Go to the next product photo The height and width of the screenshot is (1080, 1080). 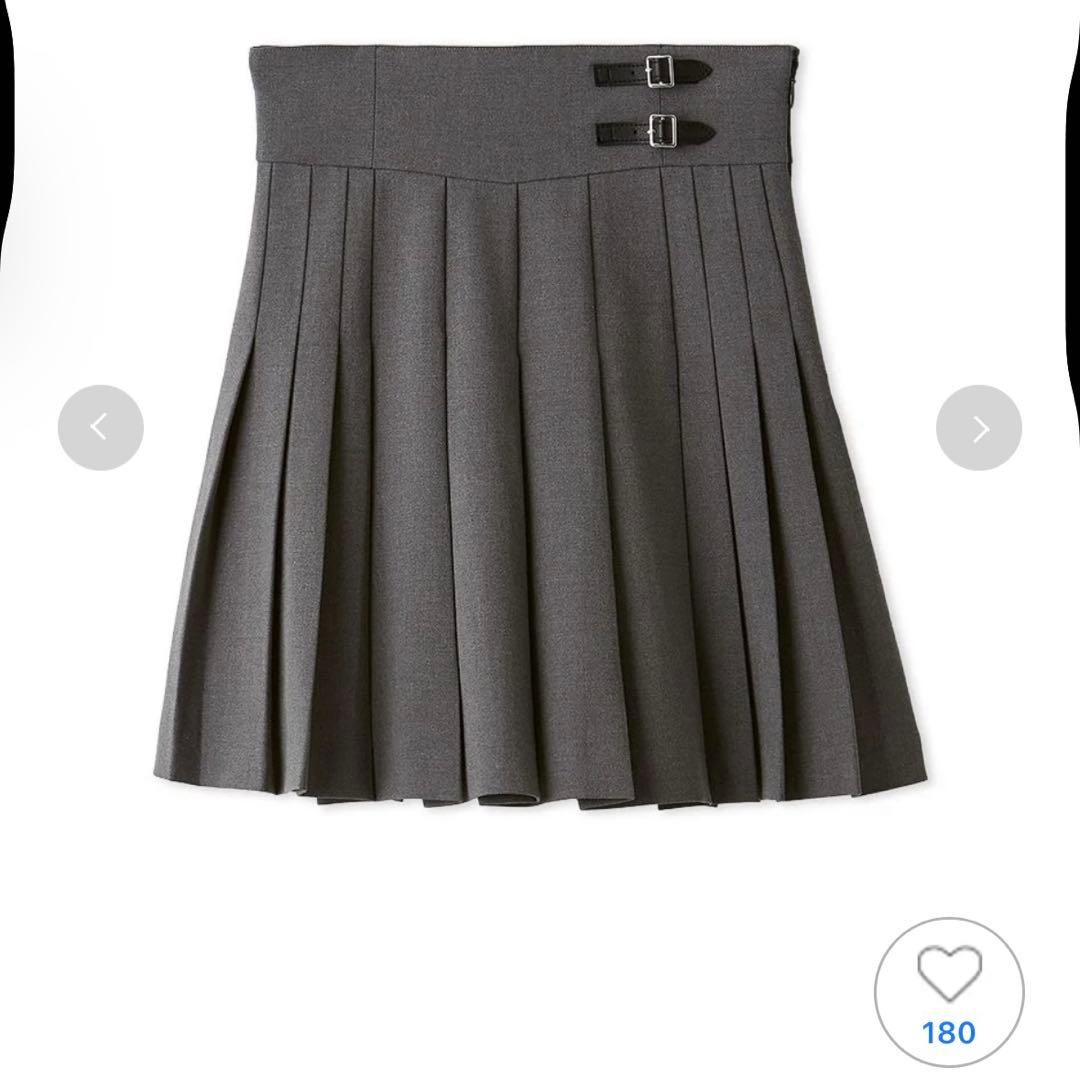point(979,427)
